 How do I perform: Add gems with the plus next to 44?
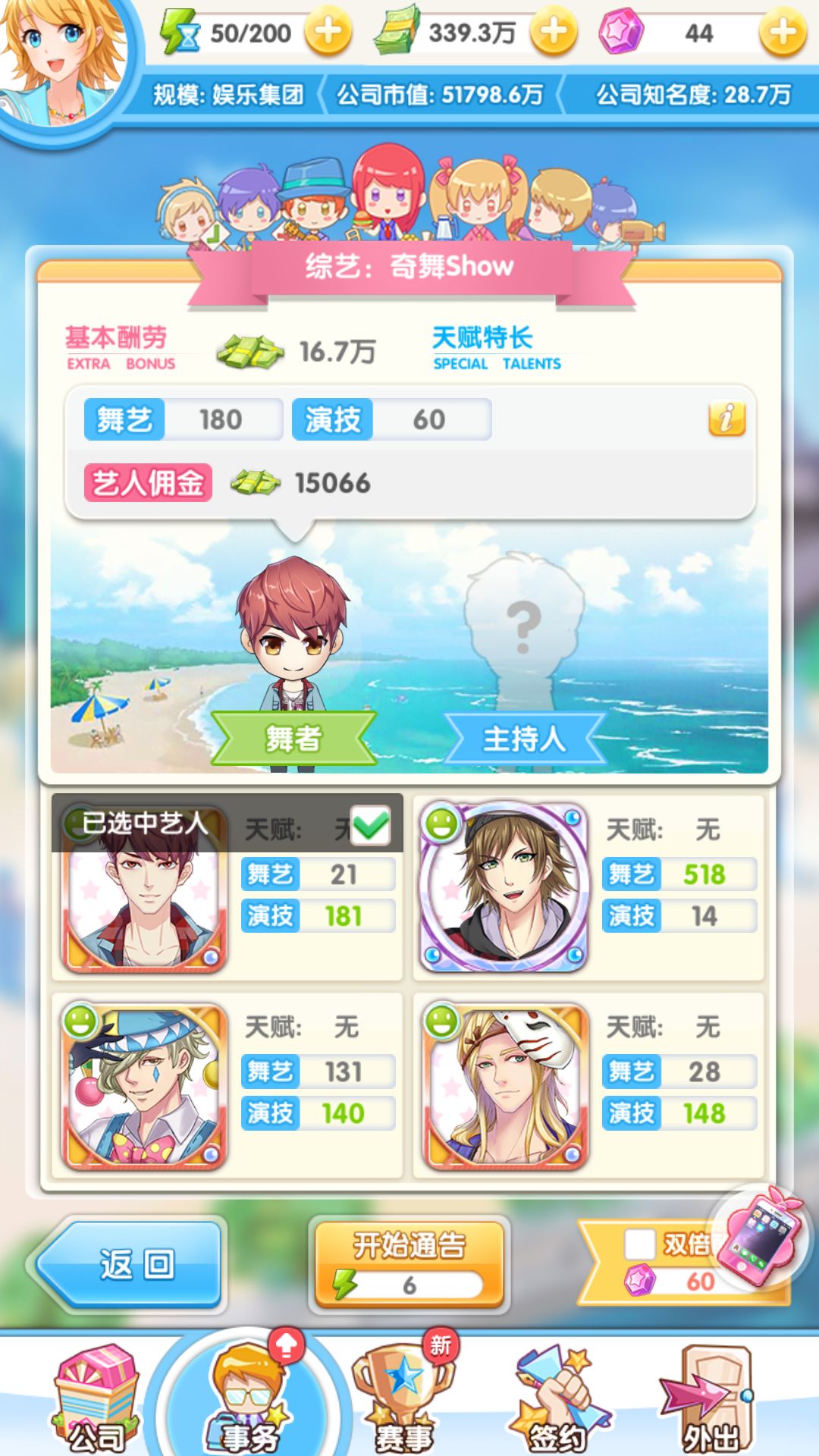(782, 33)
